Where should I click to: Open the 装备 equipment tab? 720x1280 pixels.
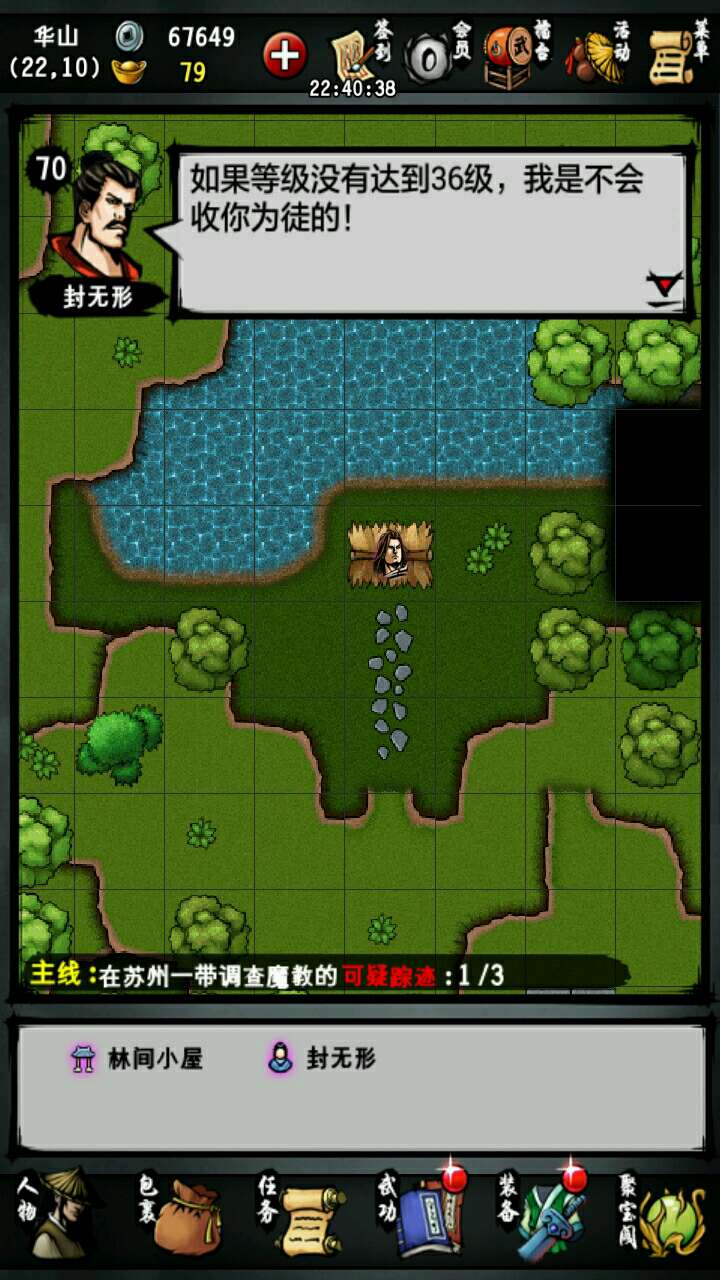(542, 1213)
